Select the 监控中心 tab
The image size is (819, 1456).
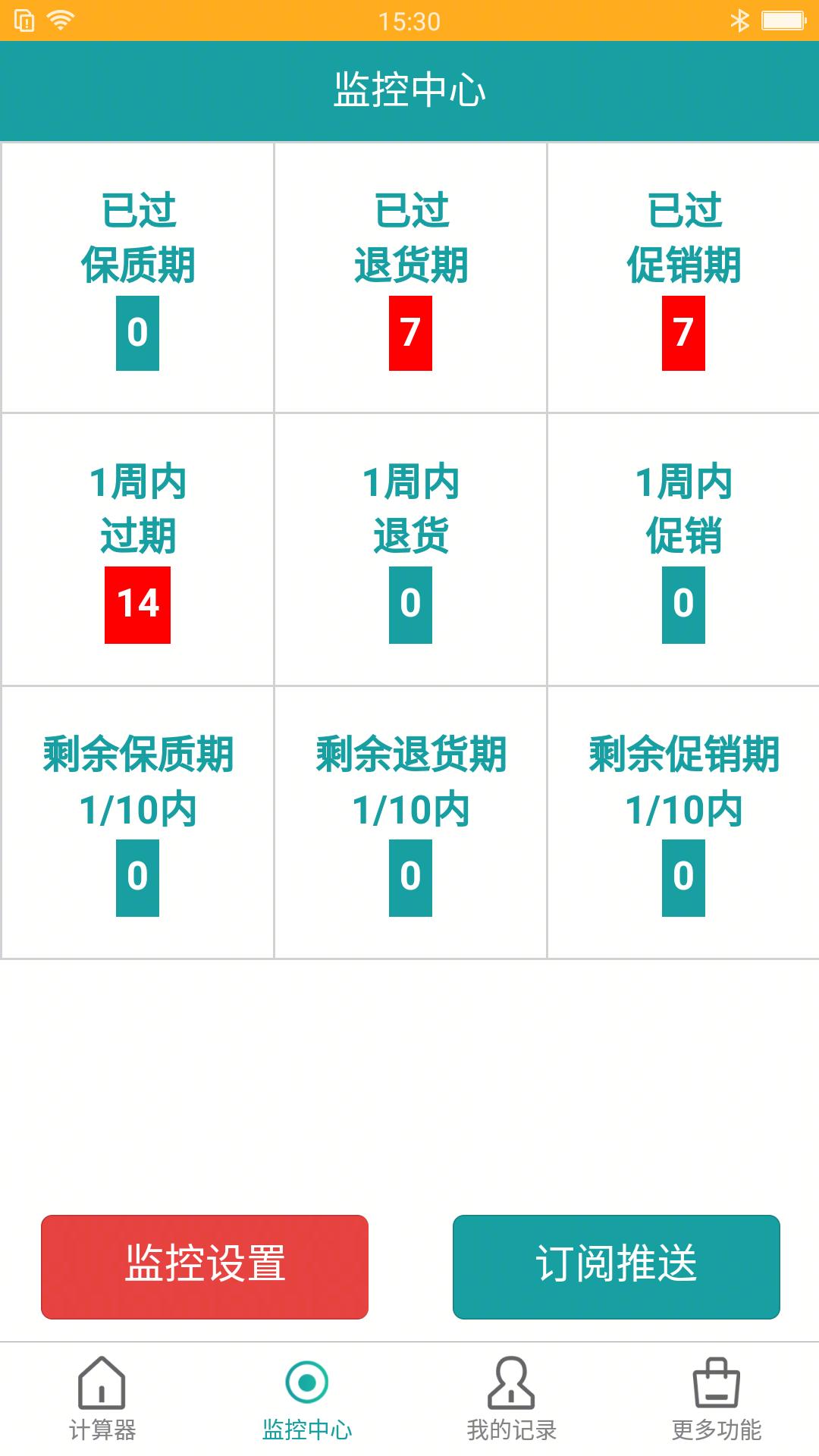307,1399
